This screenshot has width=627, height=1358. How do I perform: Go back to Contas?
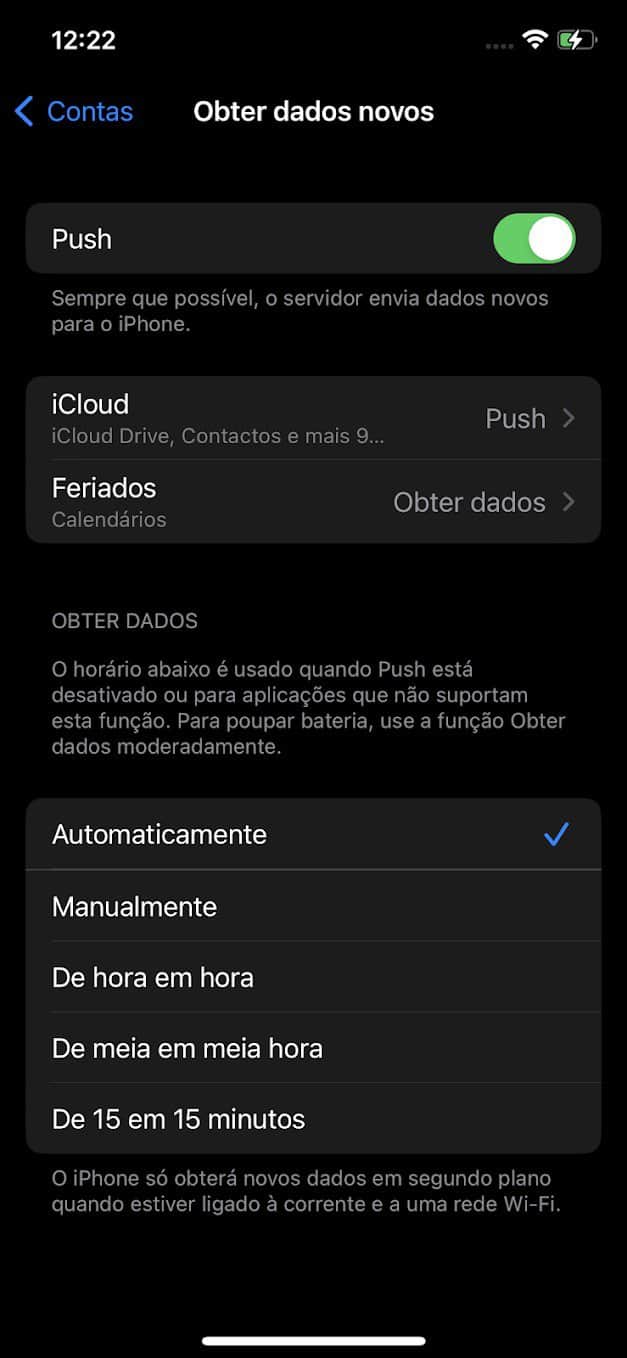click(x=74, y=111)
